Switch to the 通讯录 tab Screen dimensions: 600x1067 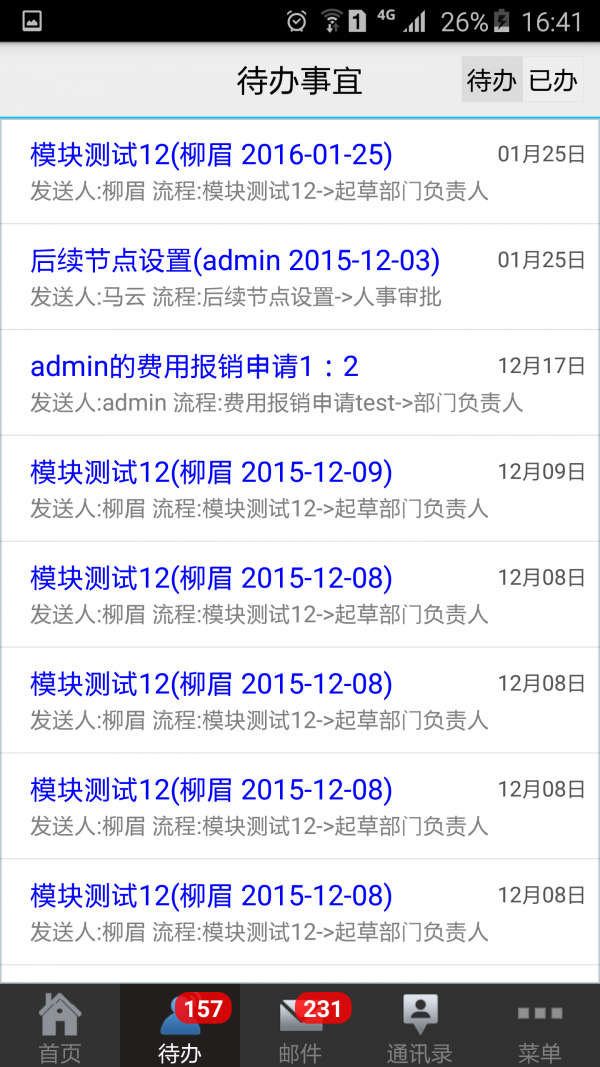click(420, 1026)
